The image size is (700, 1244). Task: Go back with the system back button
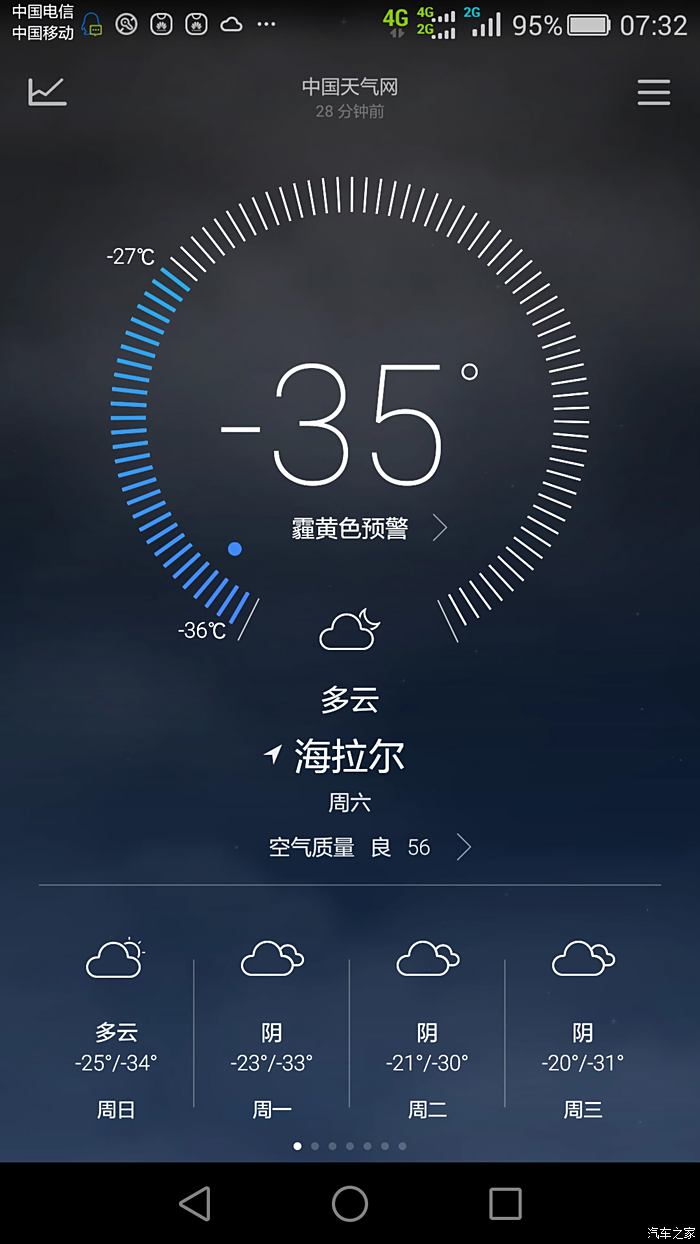[195, 1203]
